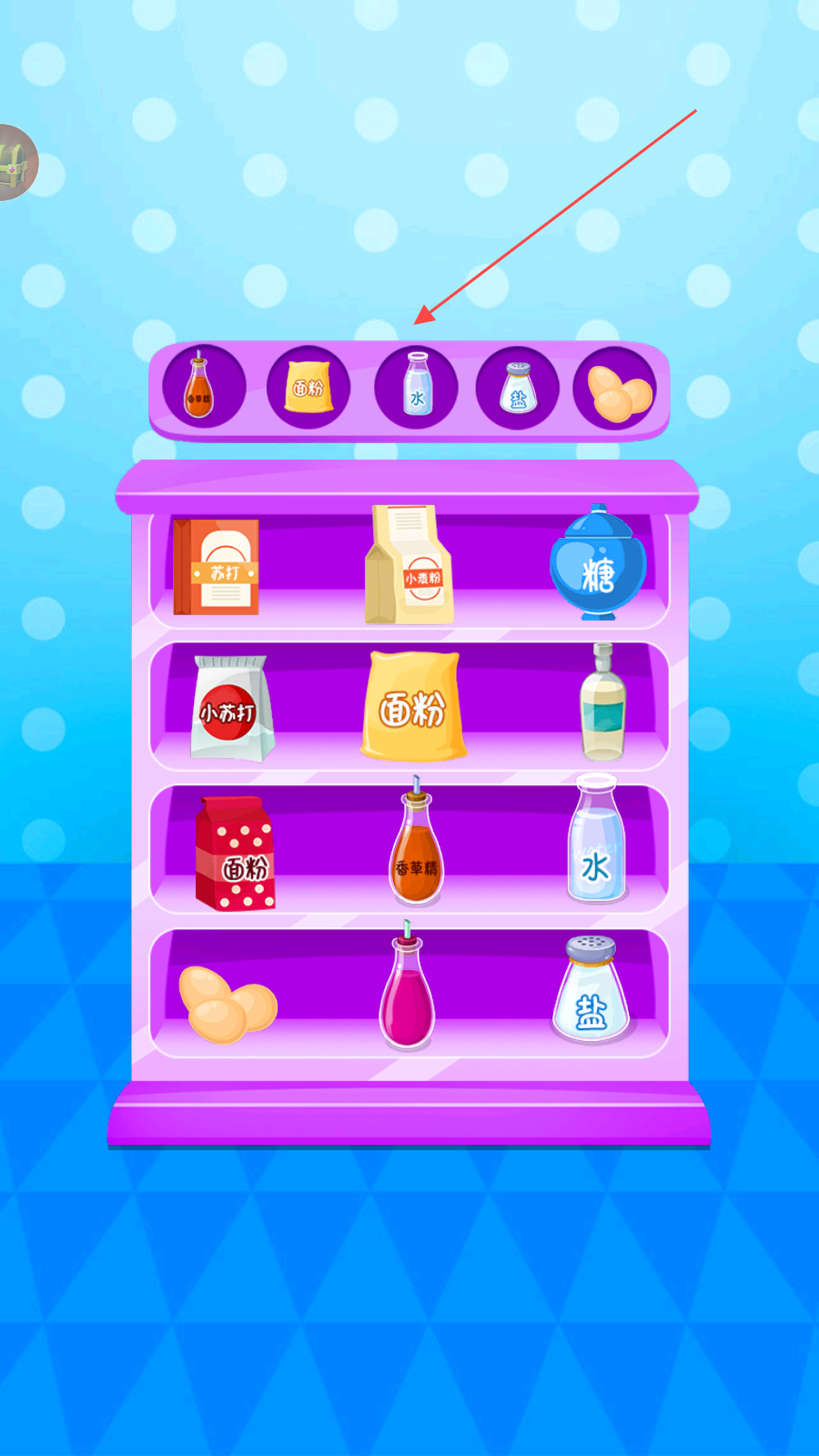Tap the red polka-dot 面粉 box
819x1456 pixels.
point(235,854)
